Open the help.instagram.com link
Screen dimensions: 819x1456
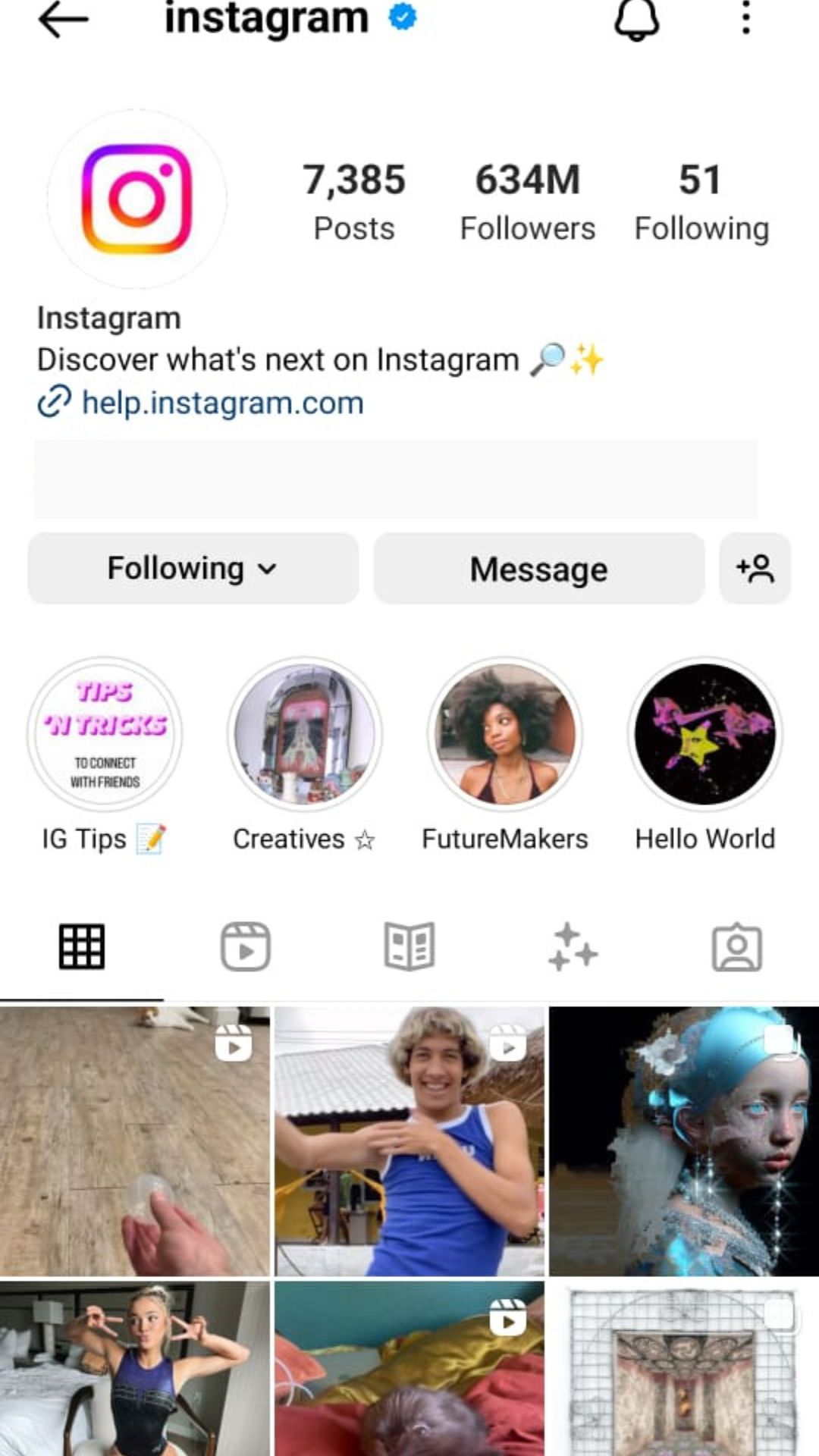point(221,403)
